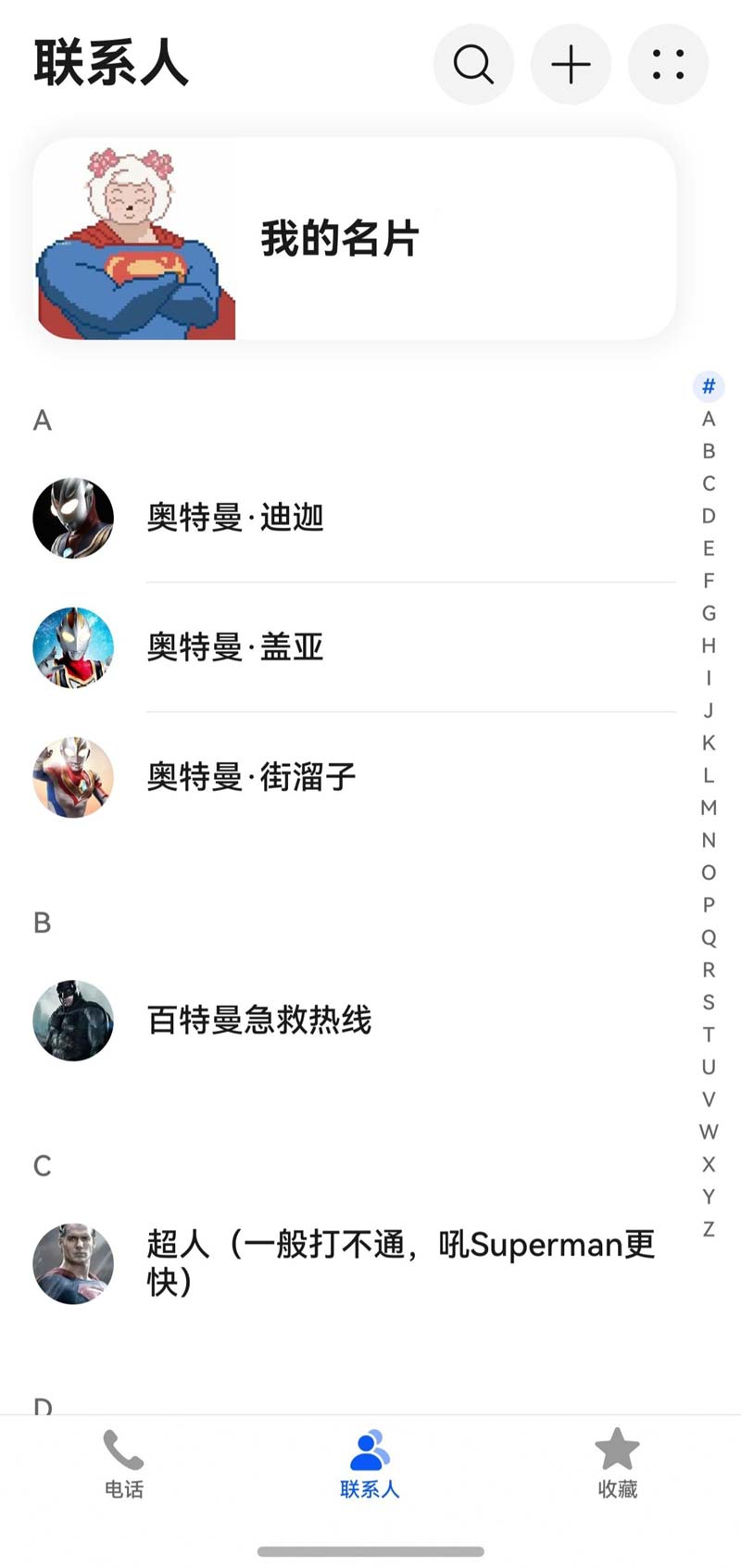Select the 联系人 tab
This screenshot has width=741, height=1568.
(370, 1463)
